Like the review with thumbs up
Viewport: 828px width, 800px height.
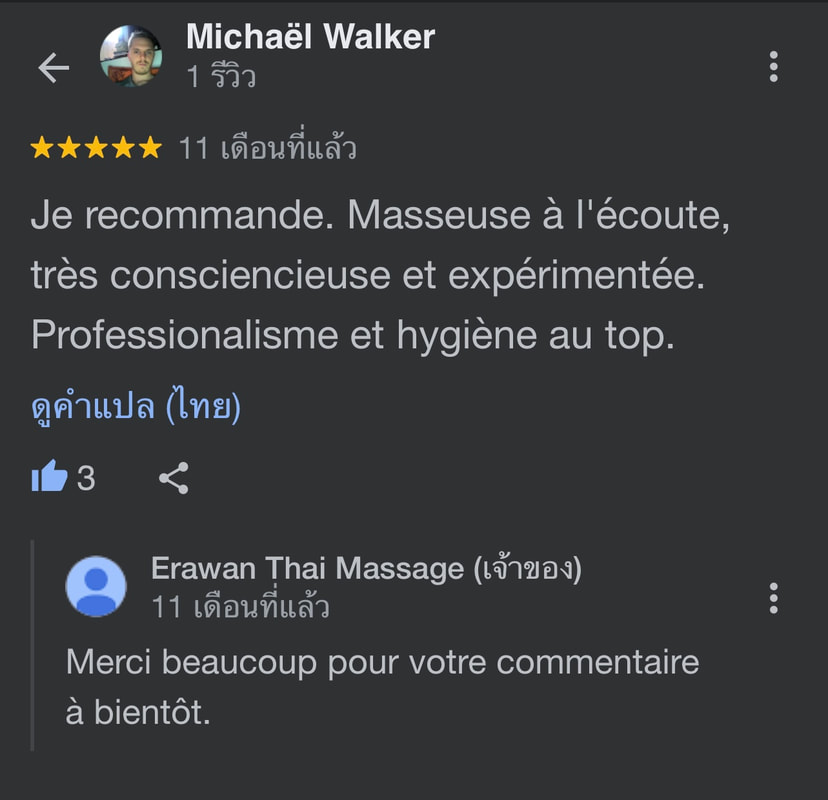point(49,478)
